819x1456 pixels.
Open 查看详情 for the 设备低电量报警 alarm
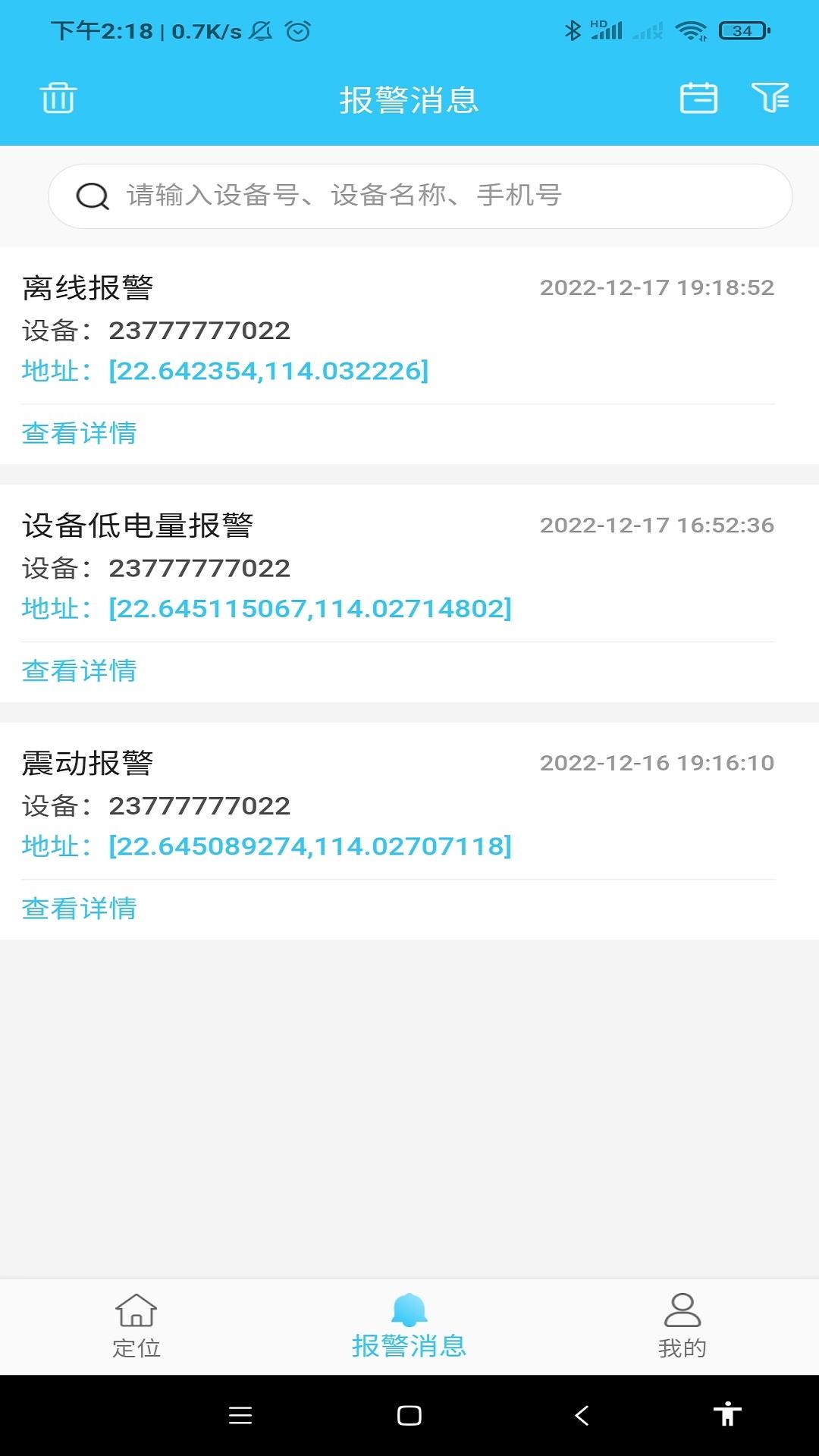pos(80,670)
